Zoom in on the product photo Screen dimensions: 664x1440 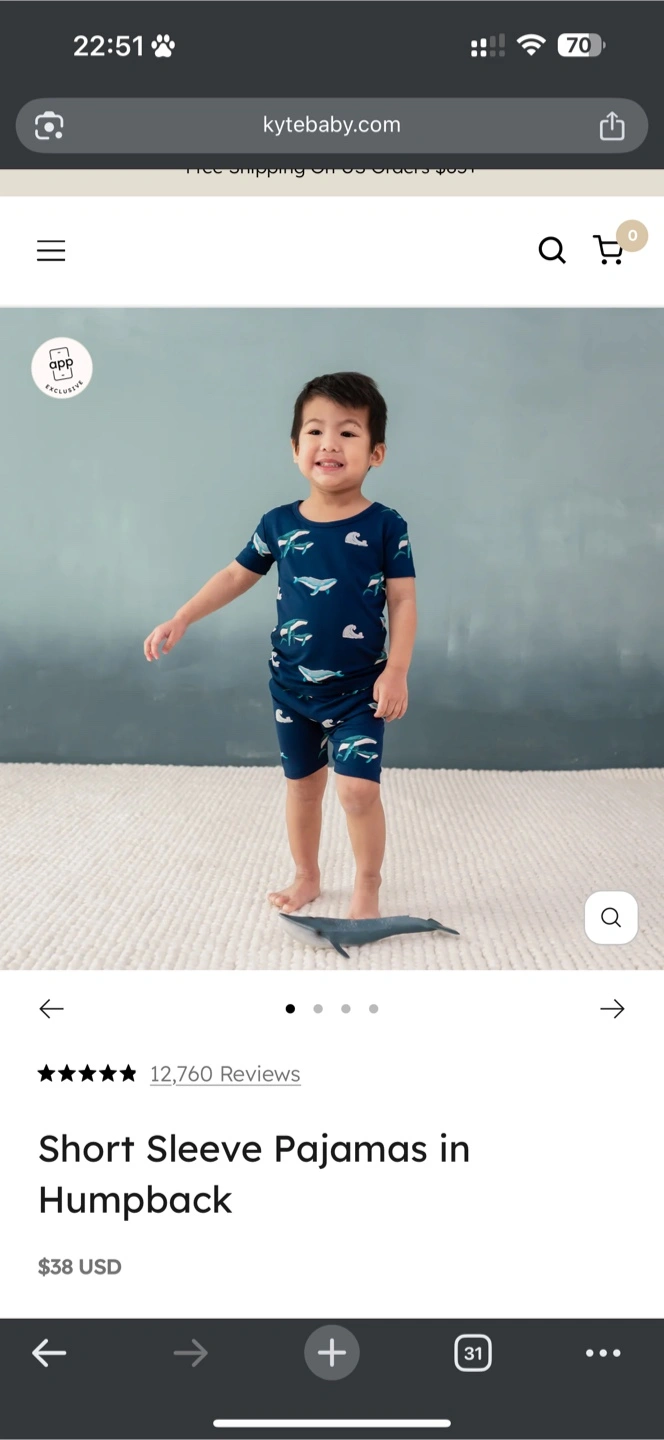point(611,917)
